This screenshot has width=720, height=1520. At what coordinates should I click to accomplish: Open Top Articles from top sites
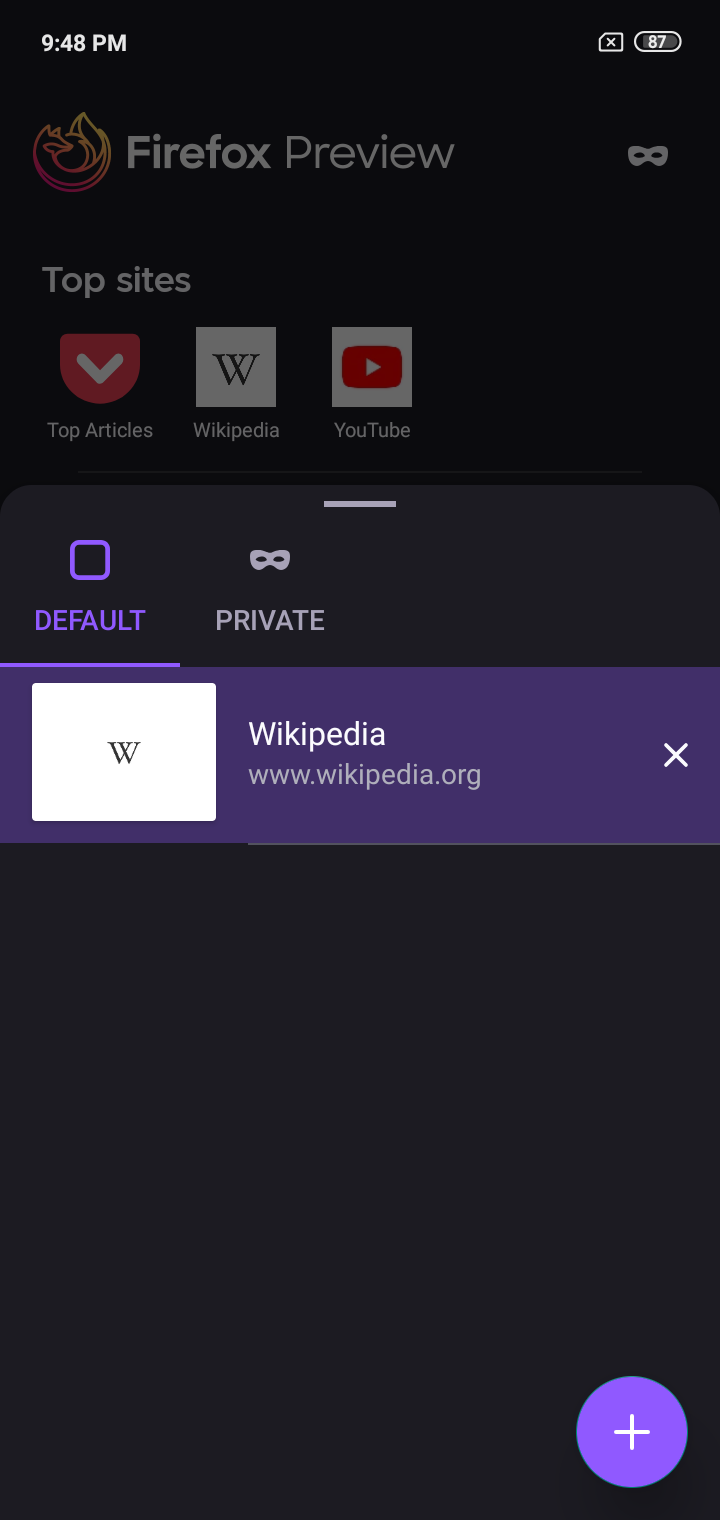click(100, 385)
